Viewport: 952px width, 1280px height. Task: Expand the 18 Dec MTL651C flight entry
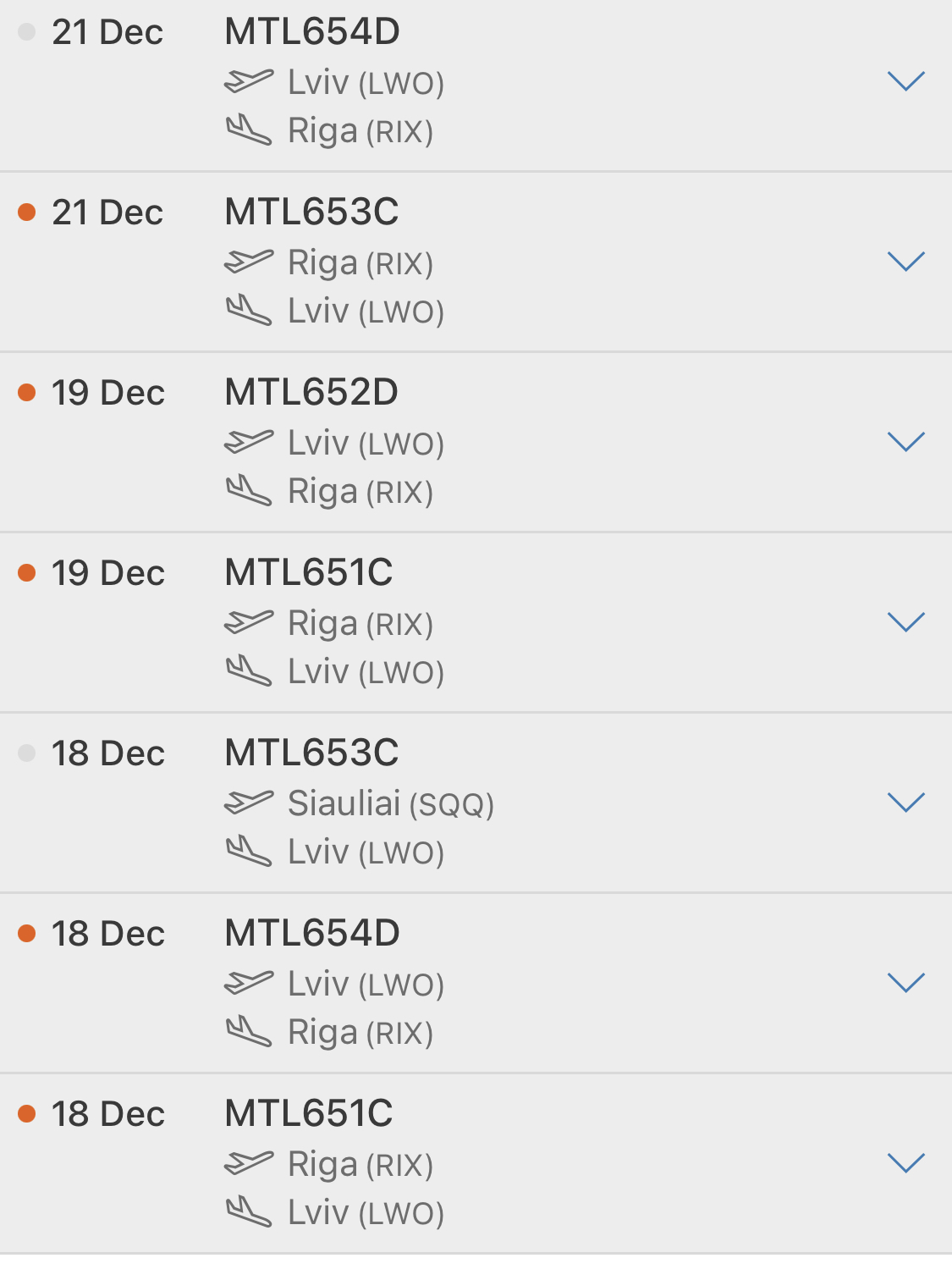tap(905, 1163)
